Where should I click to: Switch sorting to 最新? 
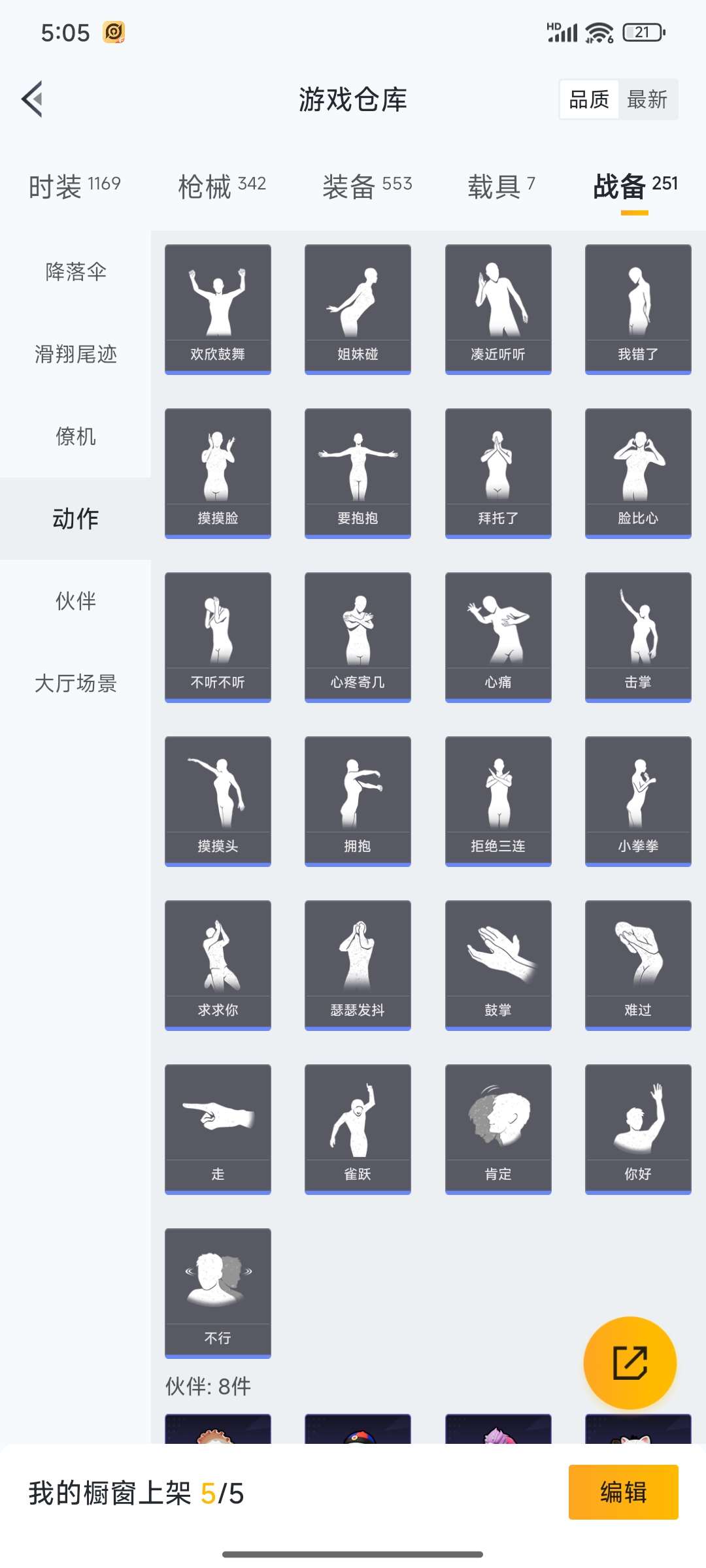click(x=648, y=99)
